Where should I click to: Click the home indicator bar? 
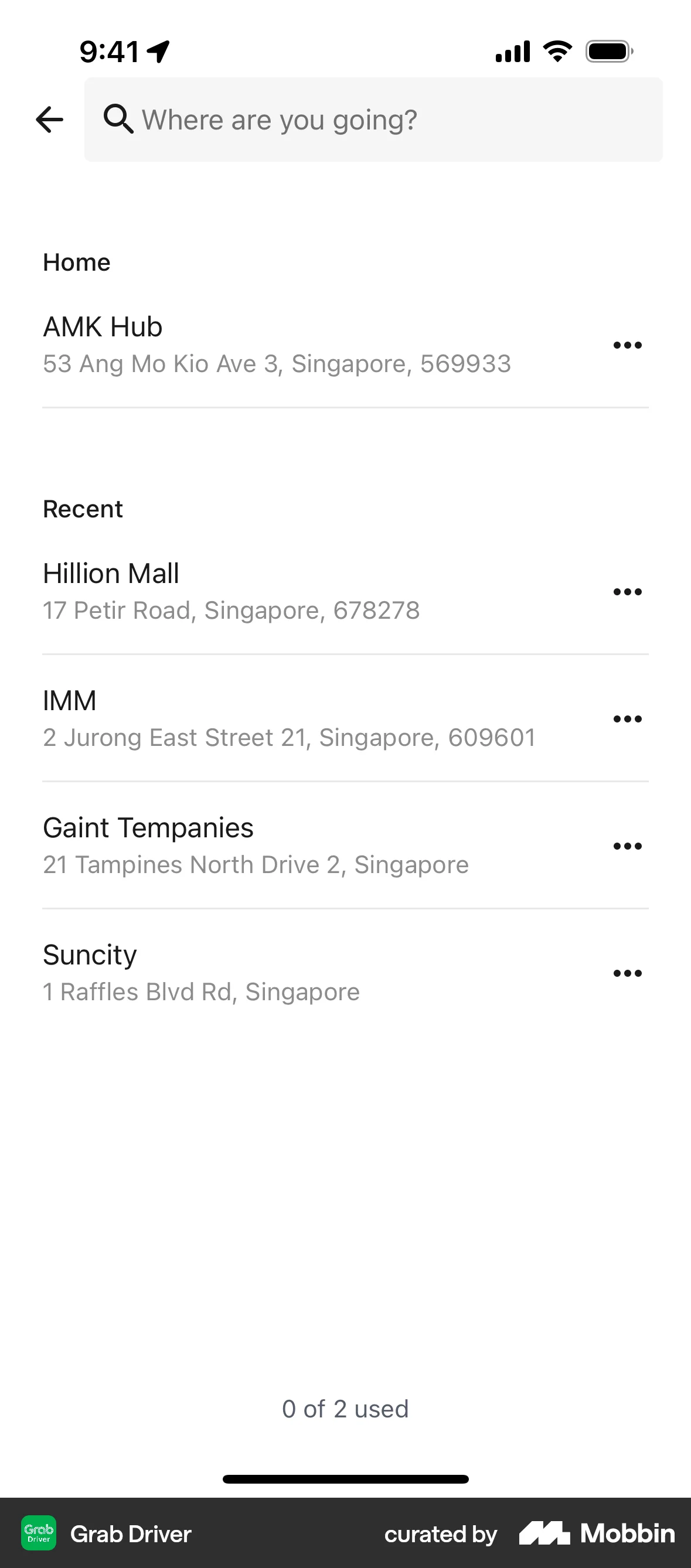pos(345,1479)
